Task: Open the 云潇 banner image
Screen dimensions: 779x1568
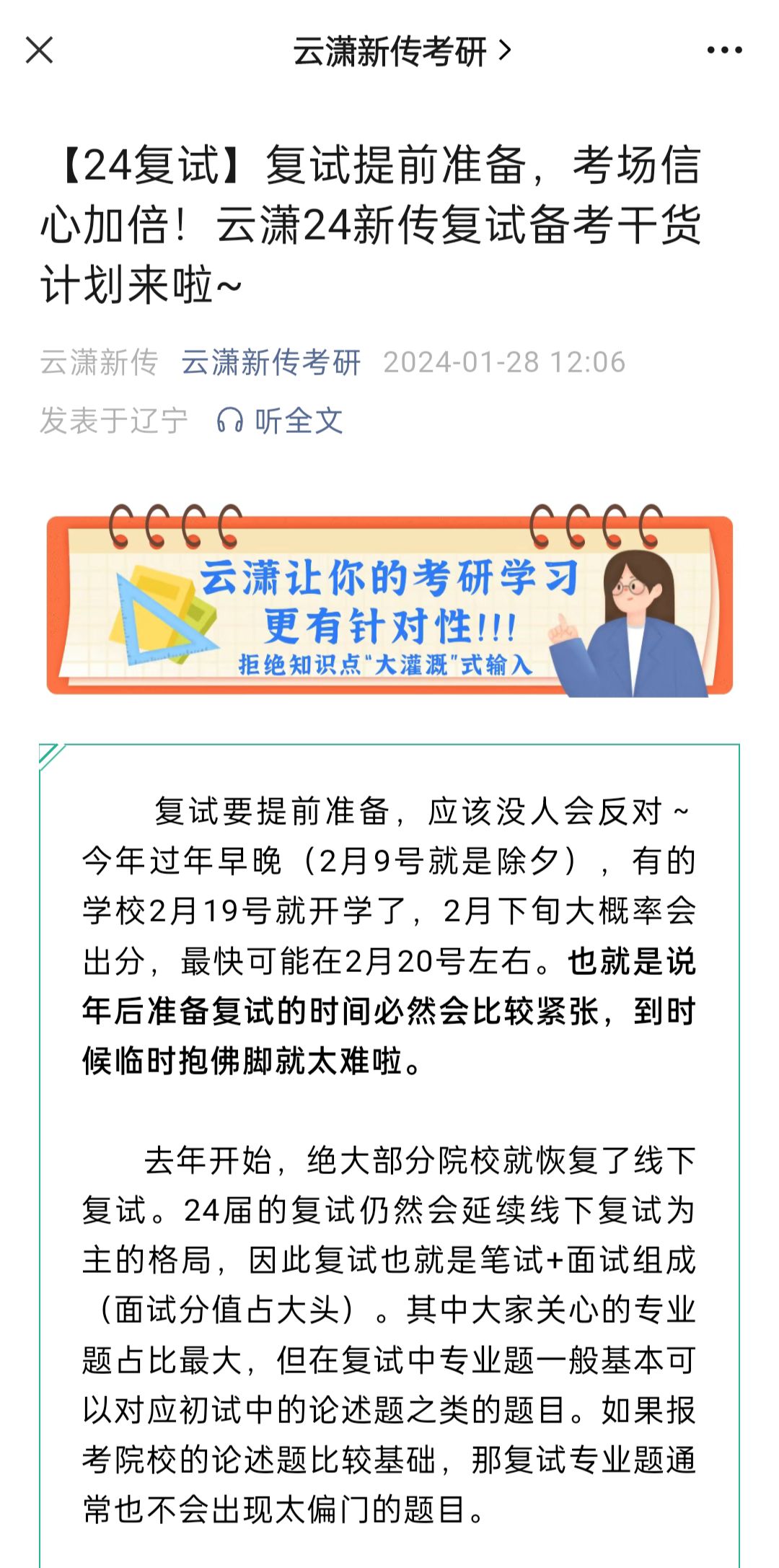Action: pos(389,603)
